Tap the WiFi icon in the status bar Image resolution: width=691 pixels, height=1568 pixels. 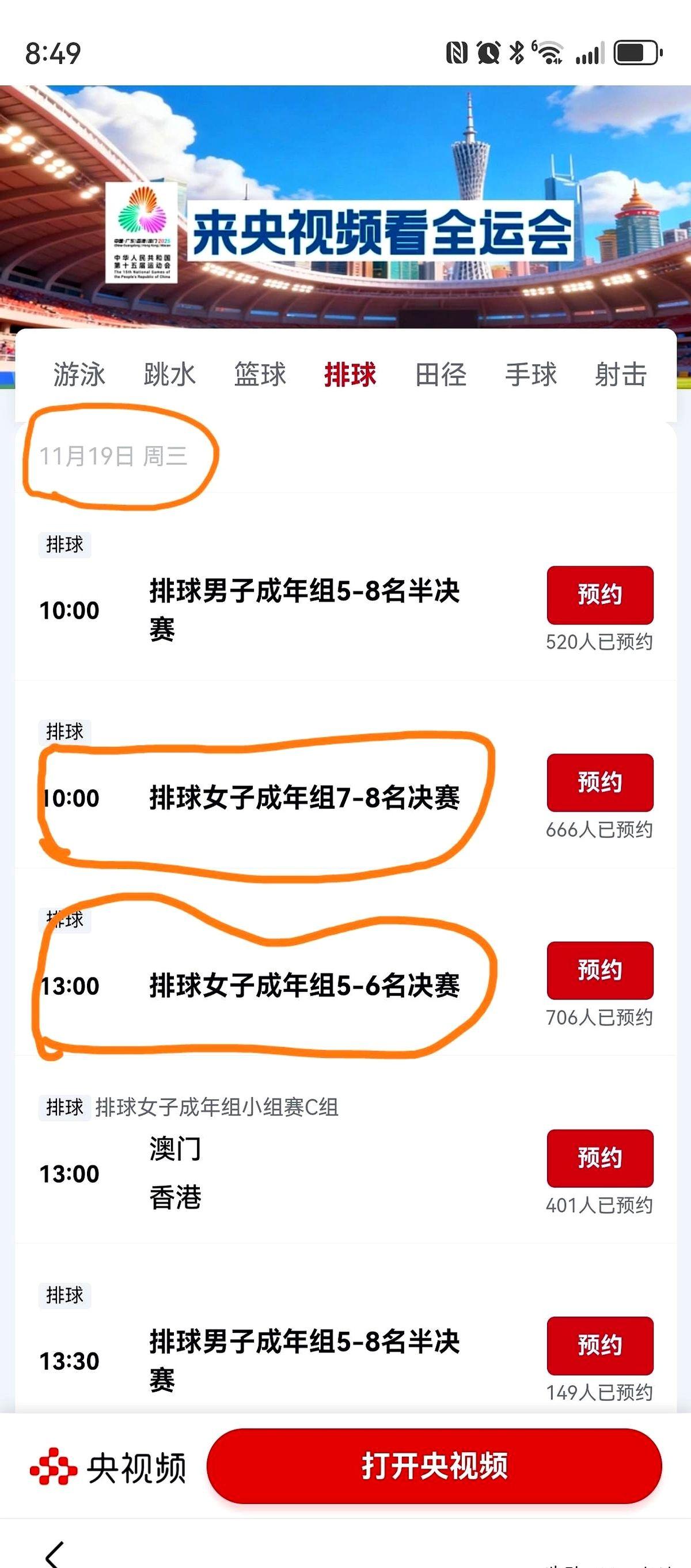550,54
